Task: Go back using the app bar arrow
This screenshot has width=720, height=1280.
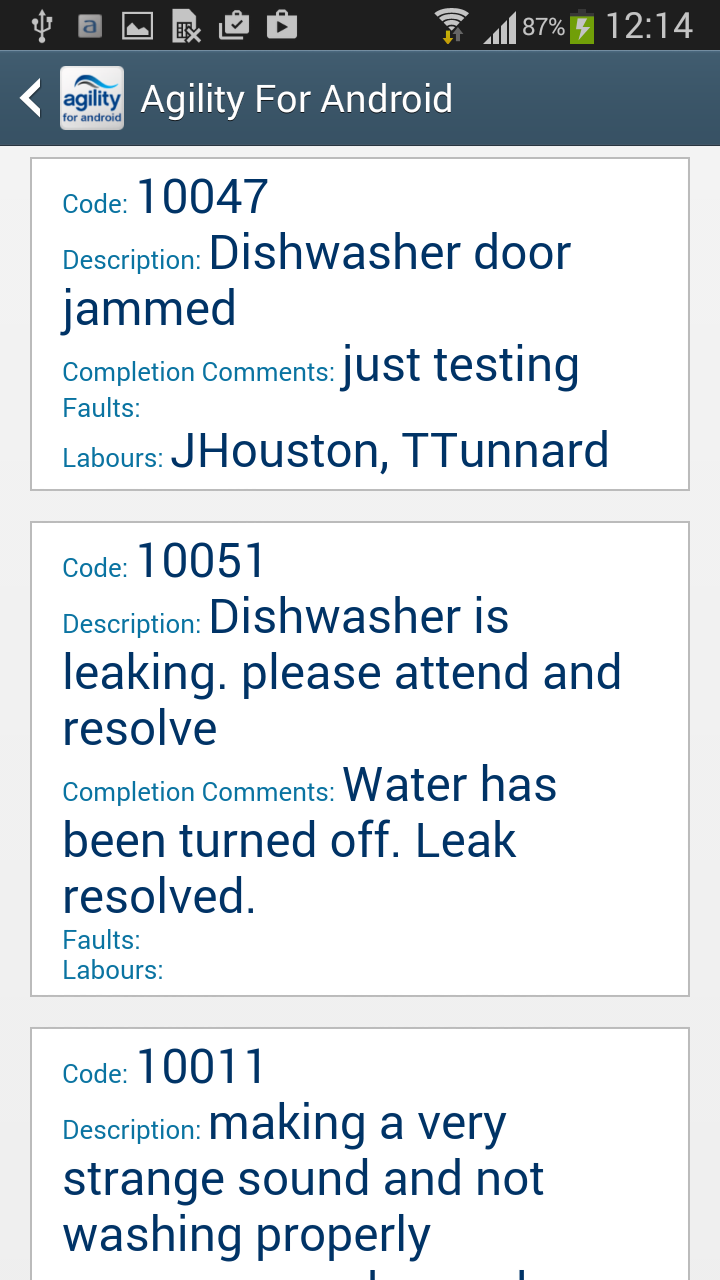Action: pos(32,99)
